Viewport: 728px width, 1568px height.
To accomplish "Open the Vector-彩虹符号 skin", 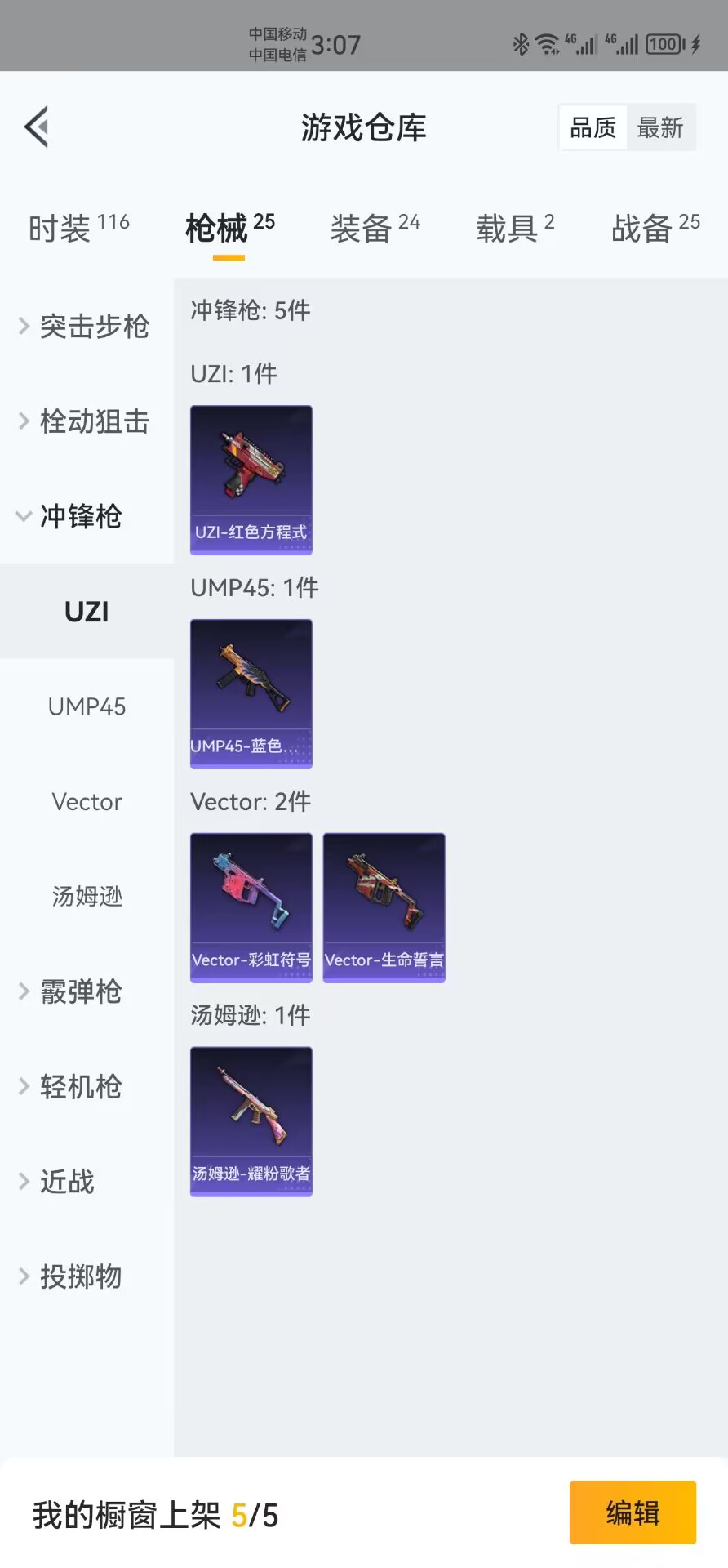I will tap(251, 907).
